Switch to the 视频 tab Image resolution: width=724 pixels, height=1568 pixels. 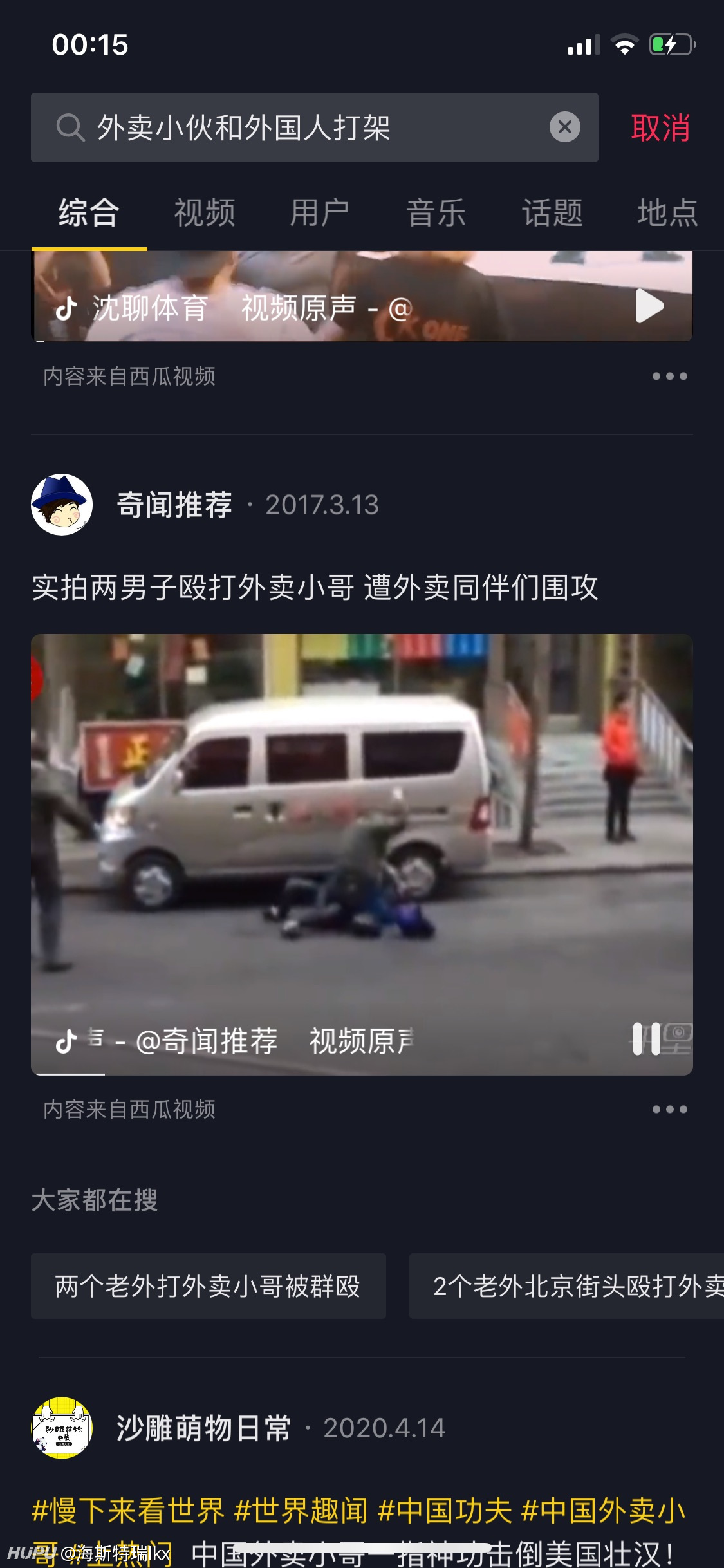[x=205, y=213]
